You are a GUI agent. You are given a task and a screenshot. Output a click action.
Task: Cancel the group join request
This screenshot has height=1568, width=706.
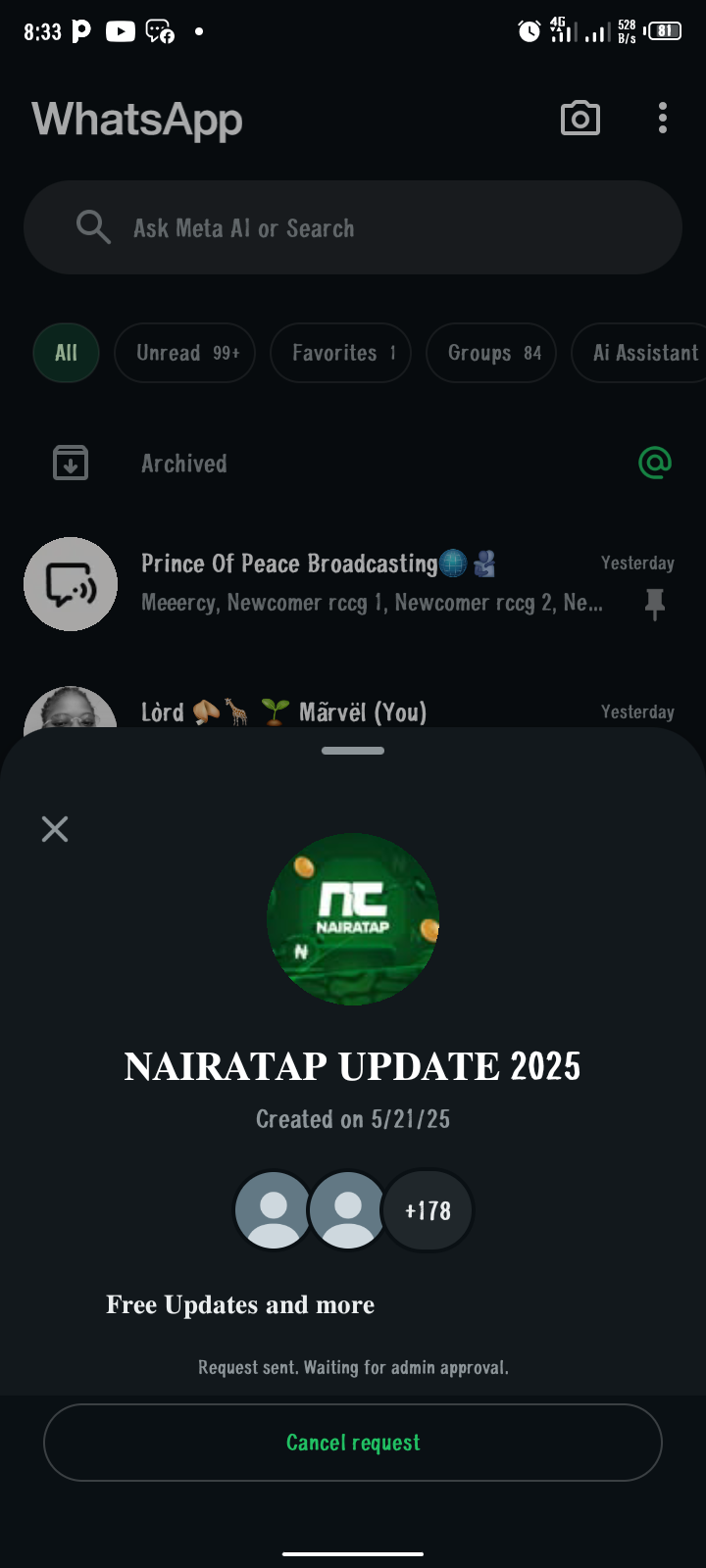tap(353, 1443)
